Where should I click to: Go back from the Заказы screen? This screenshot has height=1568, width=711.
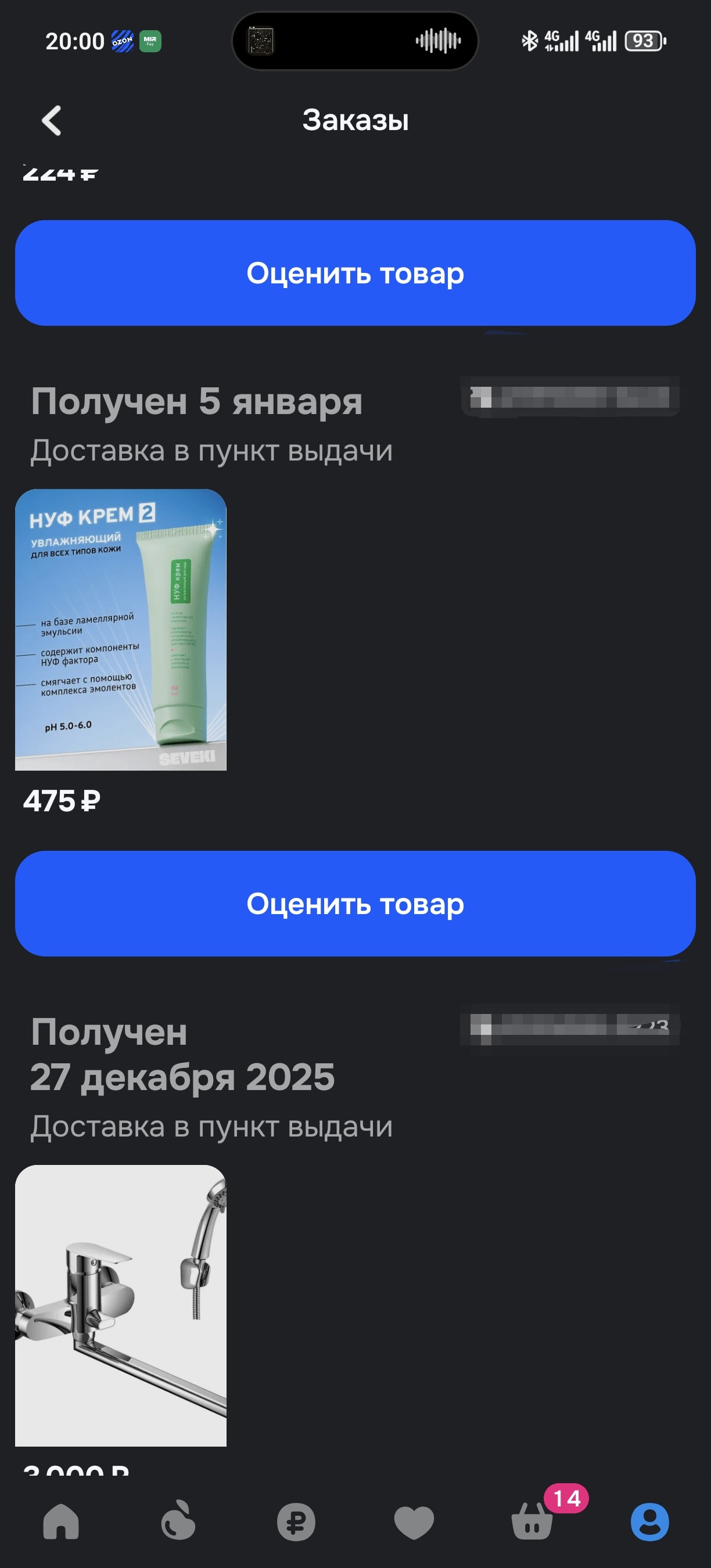coord(52,121)
